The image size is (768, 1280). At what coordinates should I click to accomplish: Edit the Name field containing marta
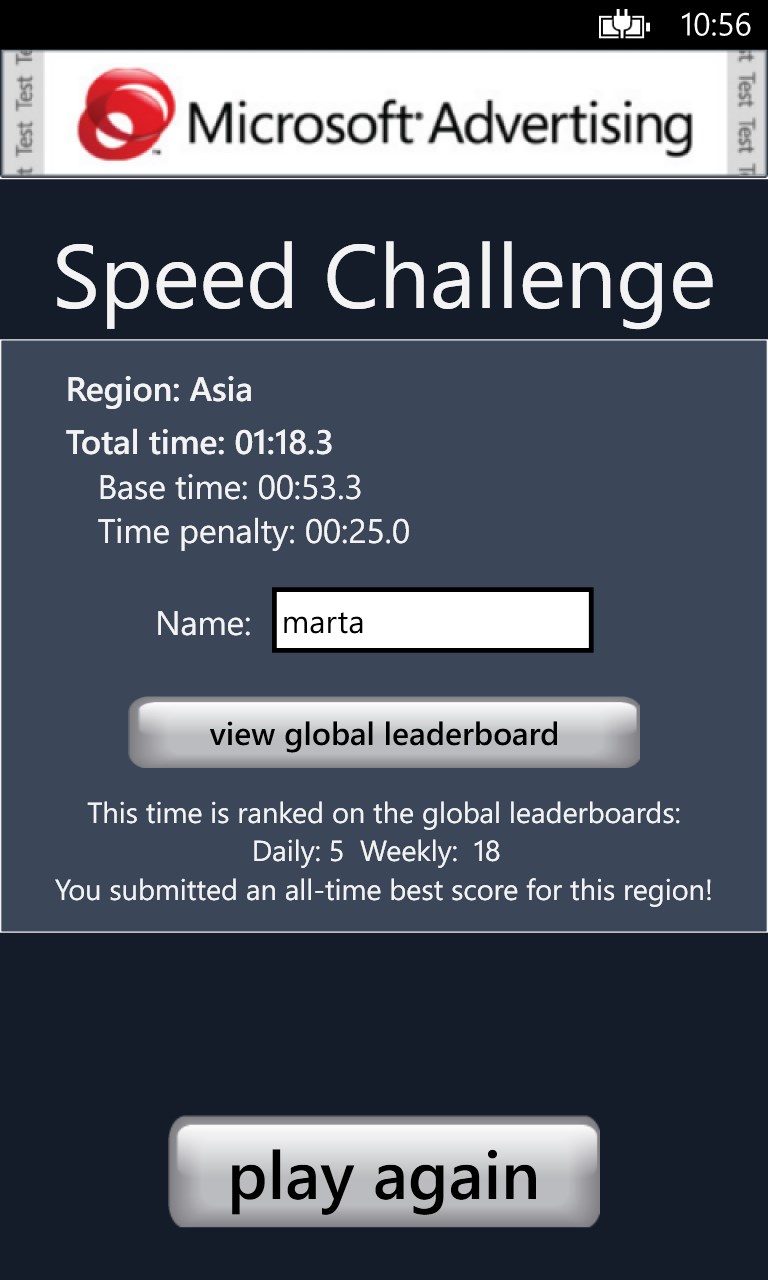432,621
